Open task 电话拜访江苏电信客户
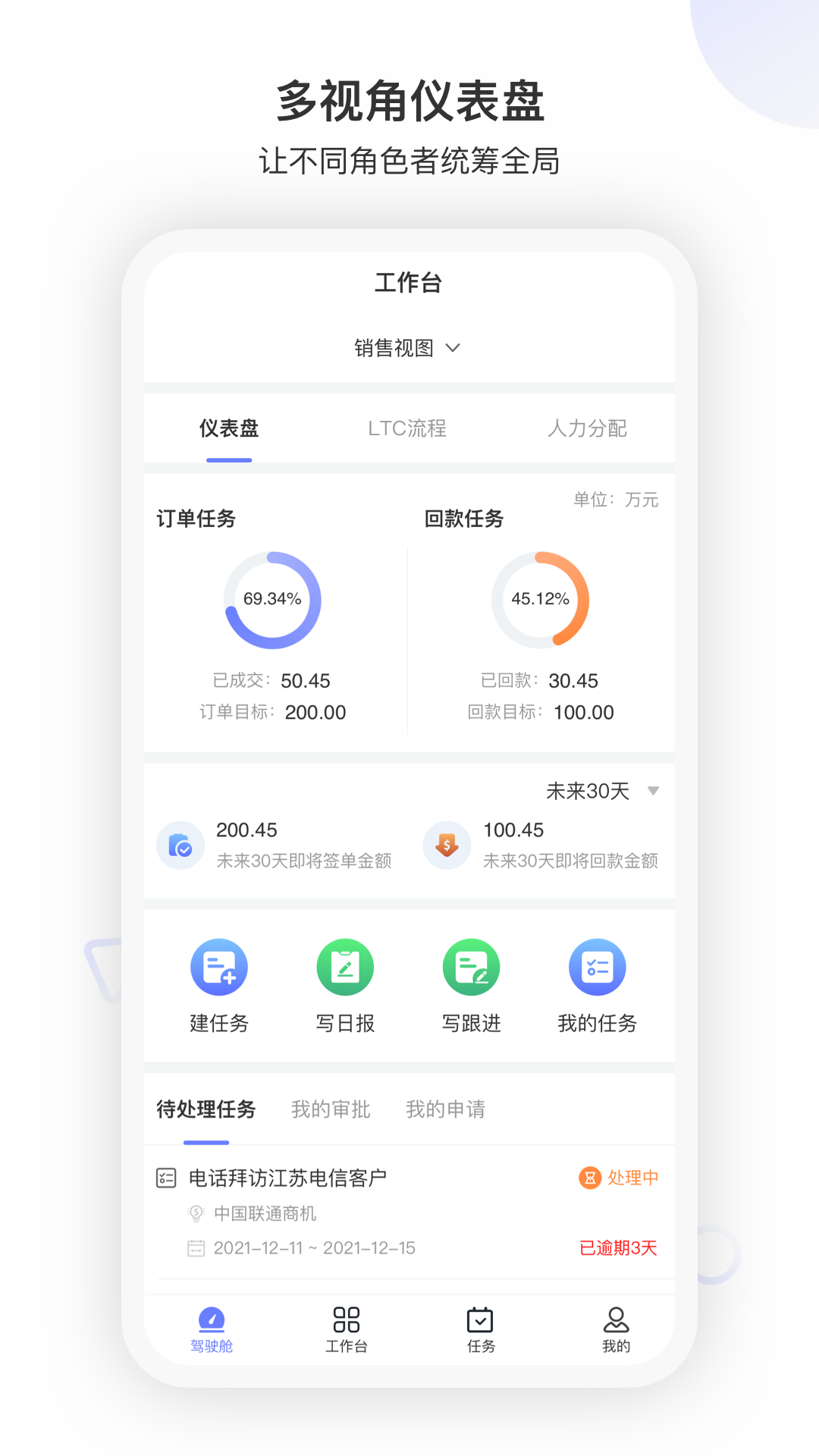The width and height of the screenshot is (819, 1456). click(x=288, y=1178)
